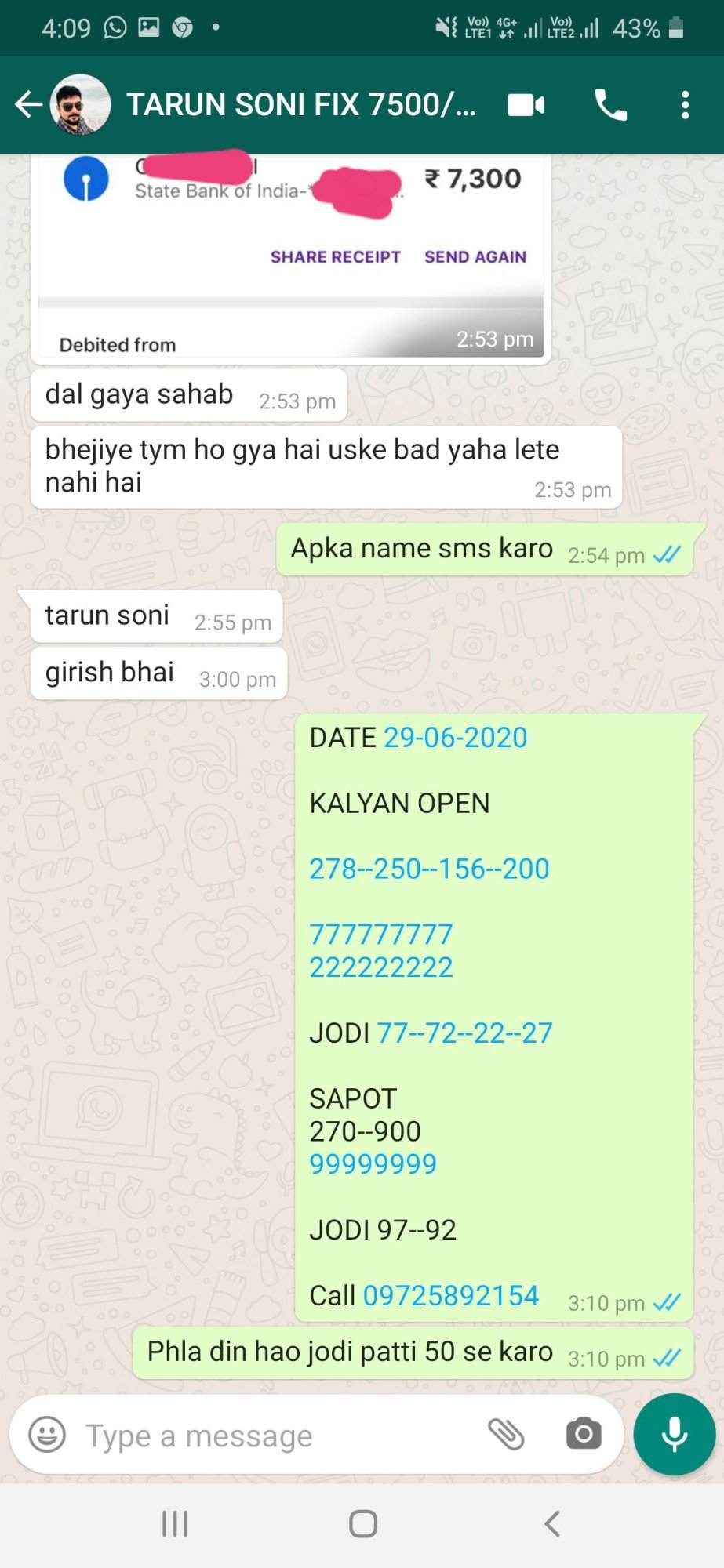Open TARUN SONI contact info

[302, 104]
